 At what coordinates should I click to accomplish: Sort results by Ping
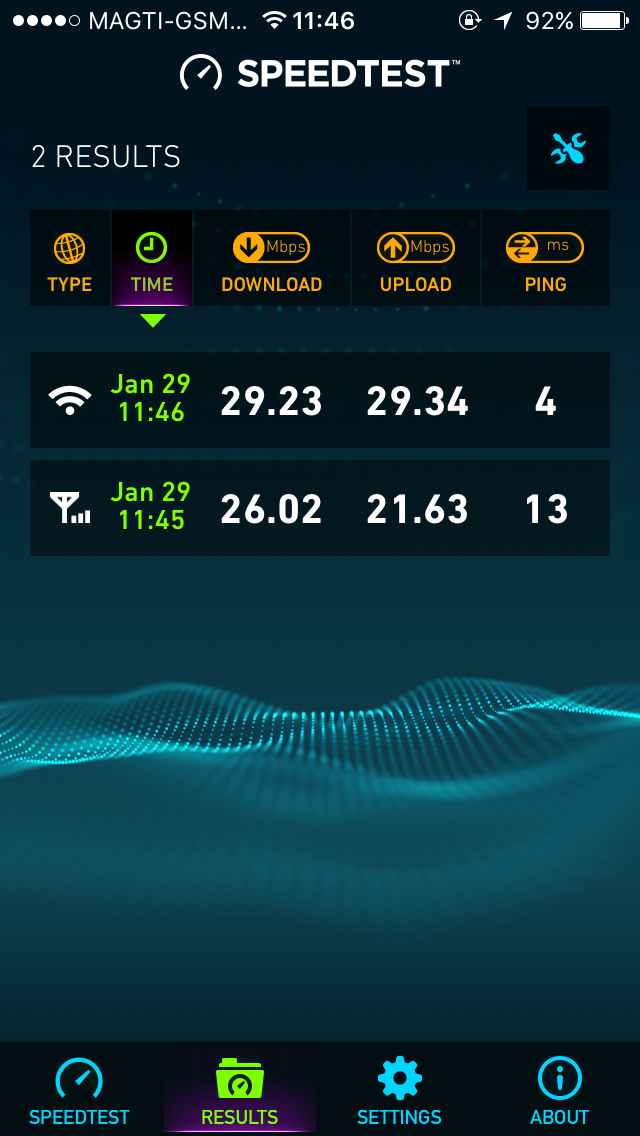(x=545, y=261)
